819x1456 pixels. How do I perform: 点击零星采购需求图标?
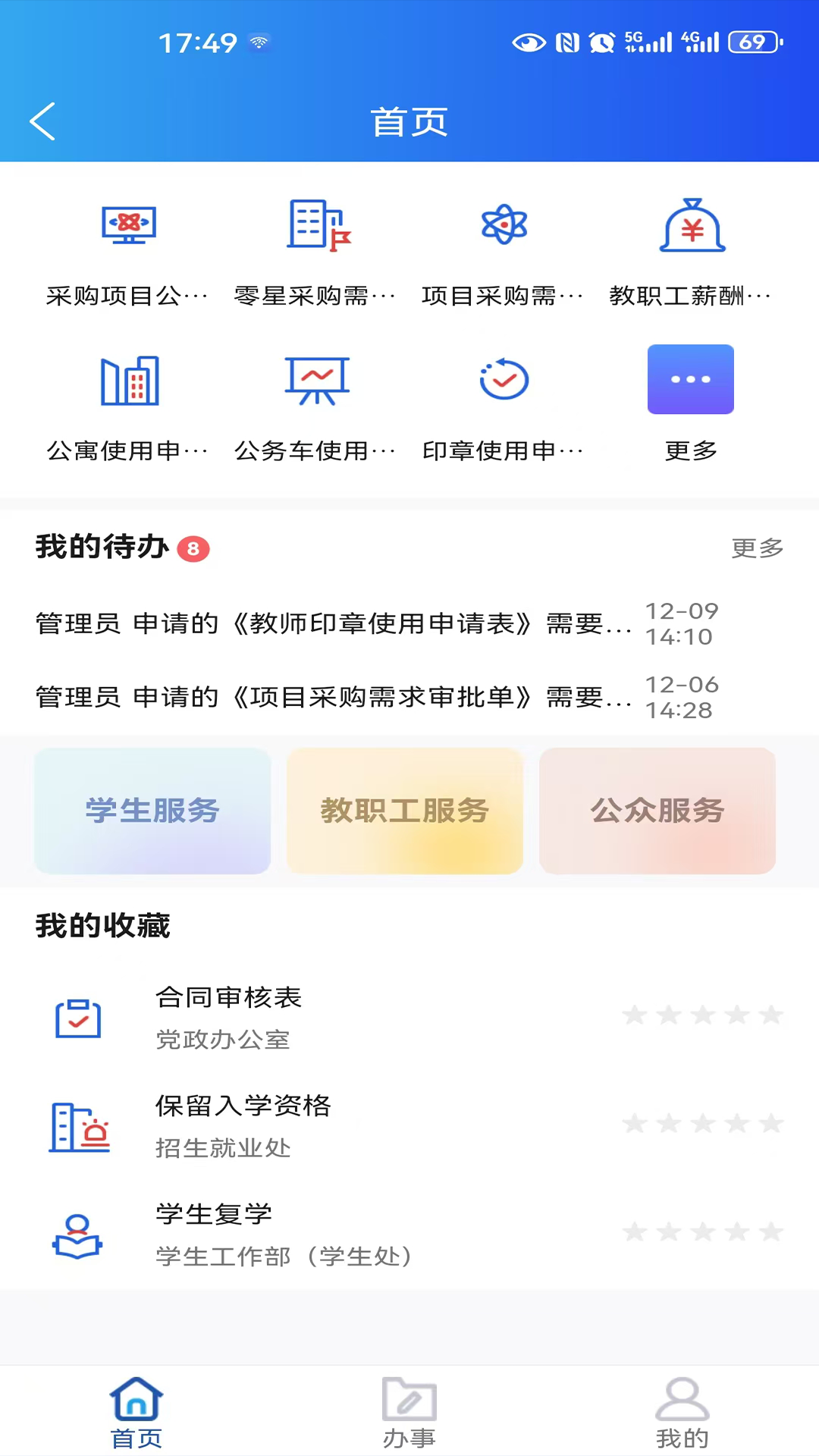coord(316,225)
